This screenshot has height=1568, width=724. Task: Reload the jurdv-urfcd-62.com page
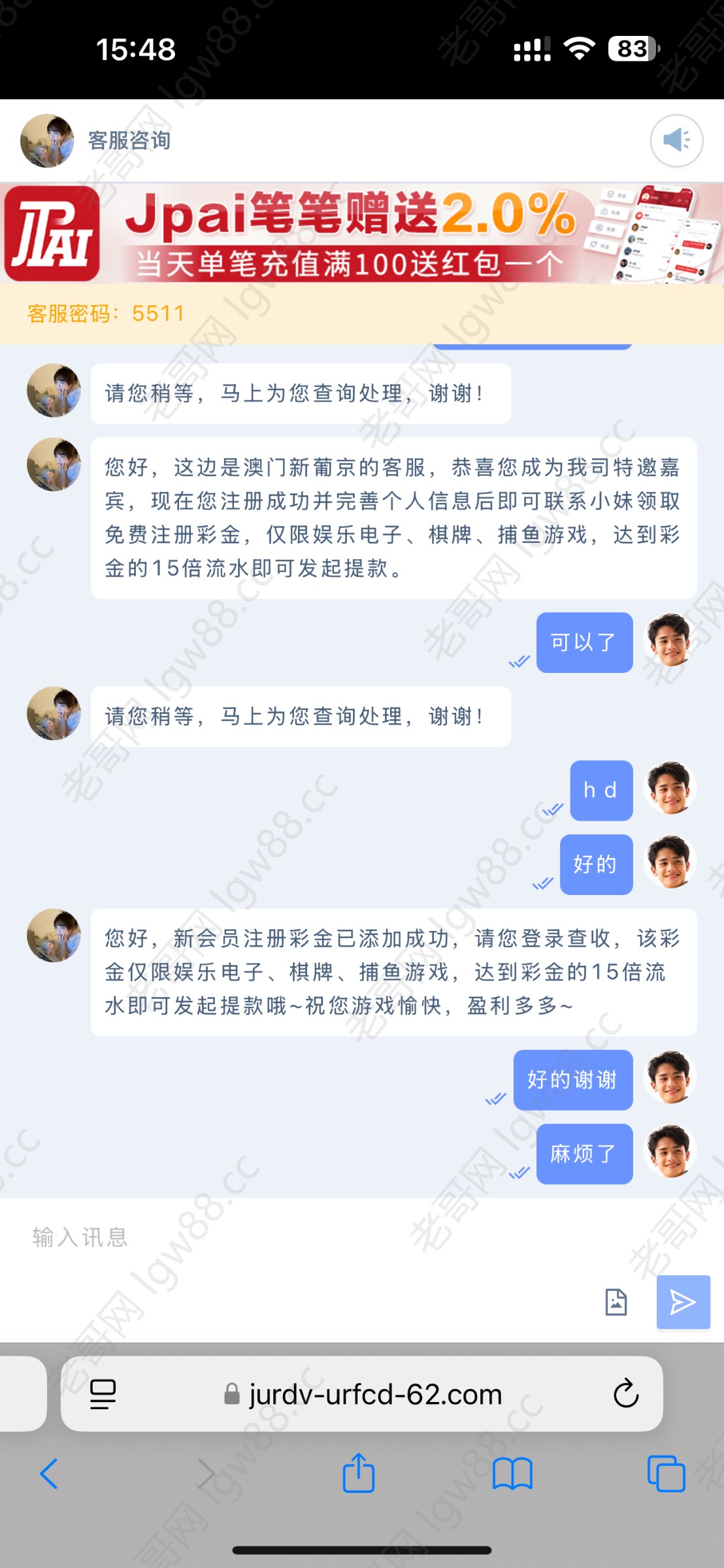coord(625,1394)
